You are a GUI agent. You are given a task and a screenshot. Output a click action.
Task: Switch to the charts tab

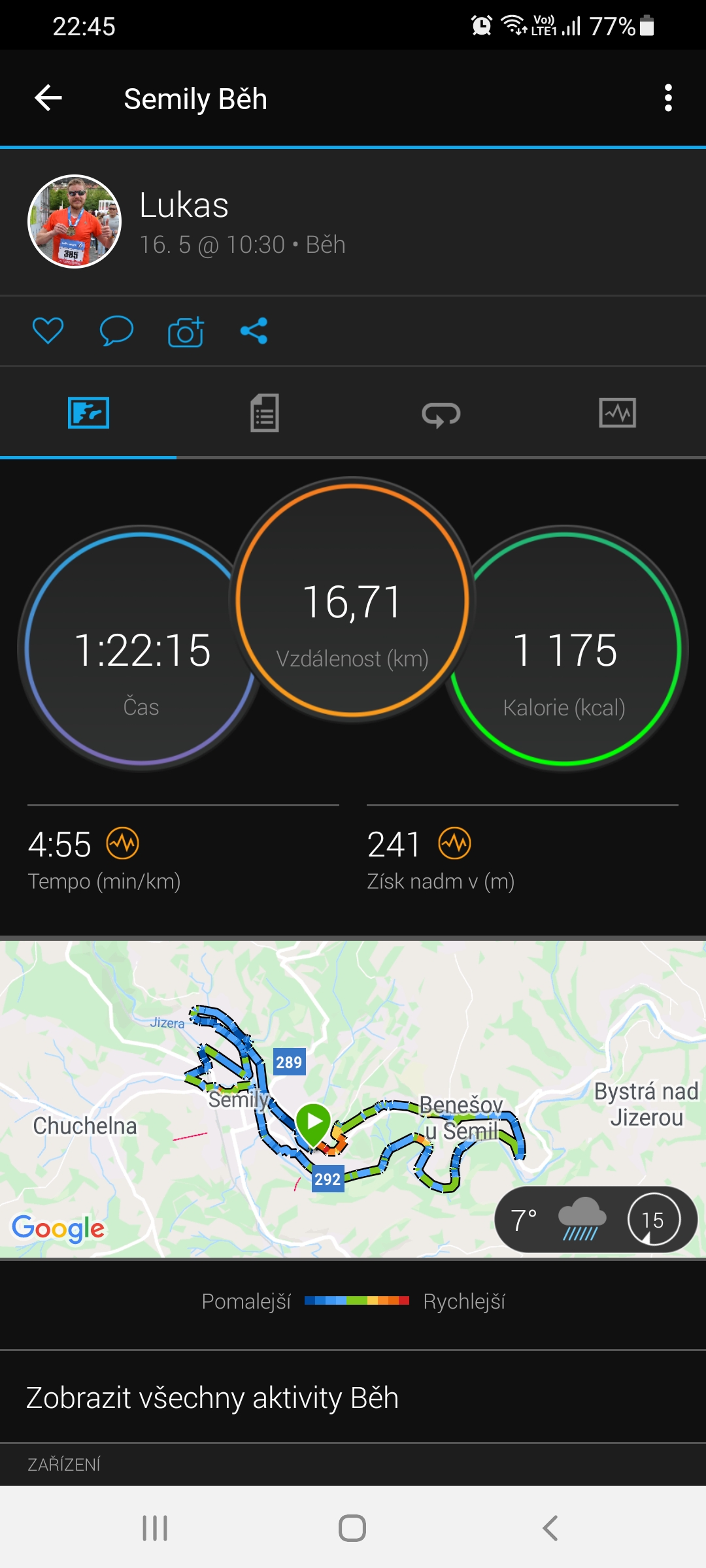click(618, 413)
